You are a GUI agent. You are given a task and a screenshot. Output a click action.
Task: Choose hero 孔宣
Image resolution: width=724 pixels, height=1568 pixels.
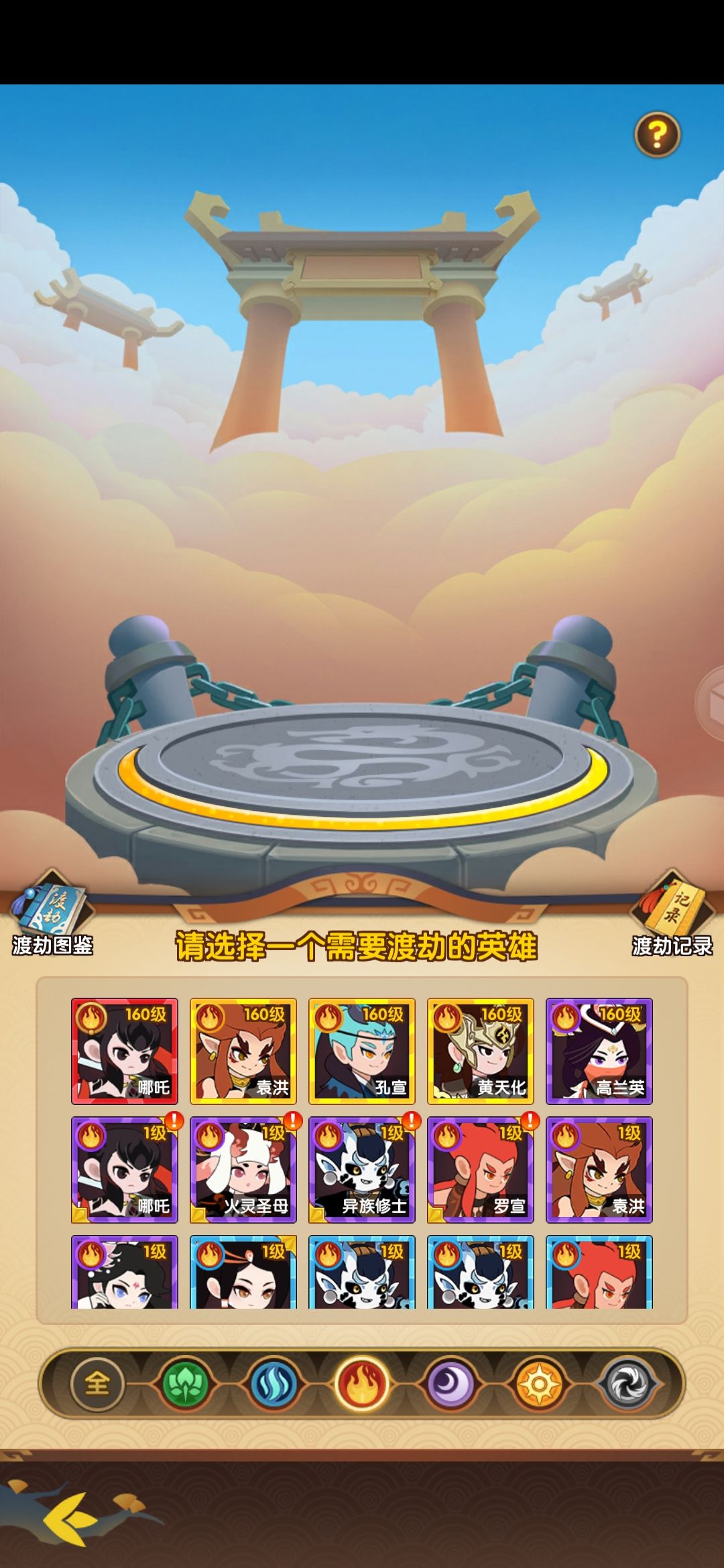click(x=362, y=1051)
